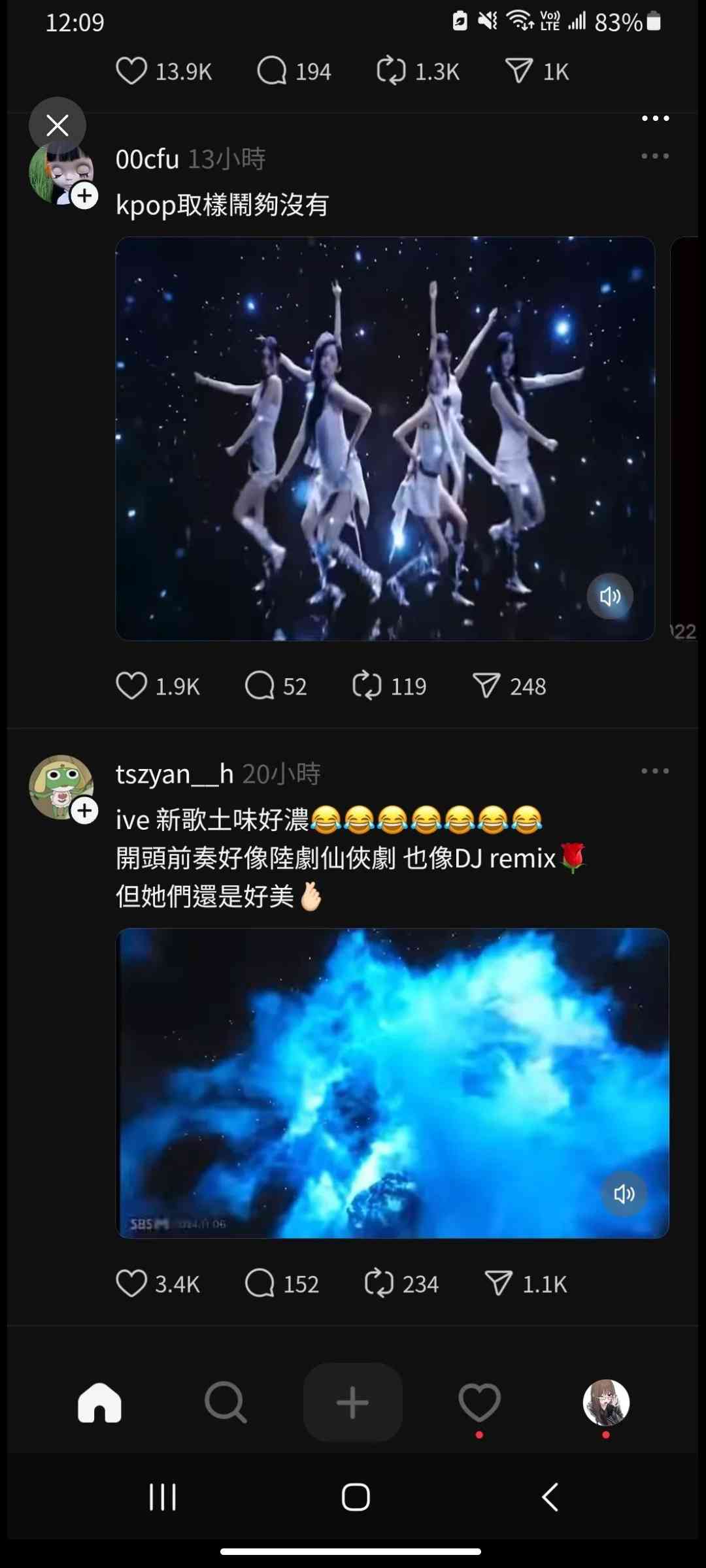Dismiss with the X close button

coord(58,125)
